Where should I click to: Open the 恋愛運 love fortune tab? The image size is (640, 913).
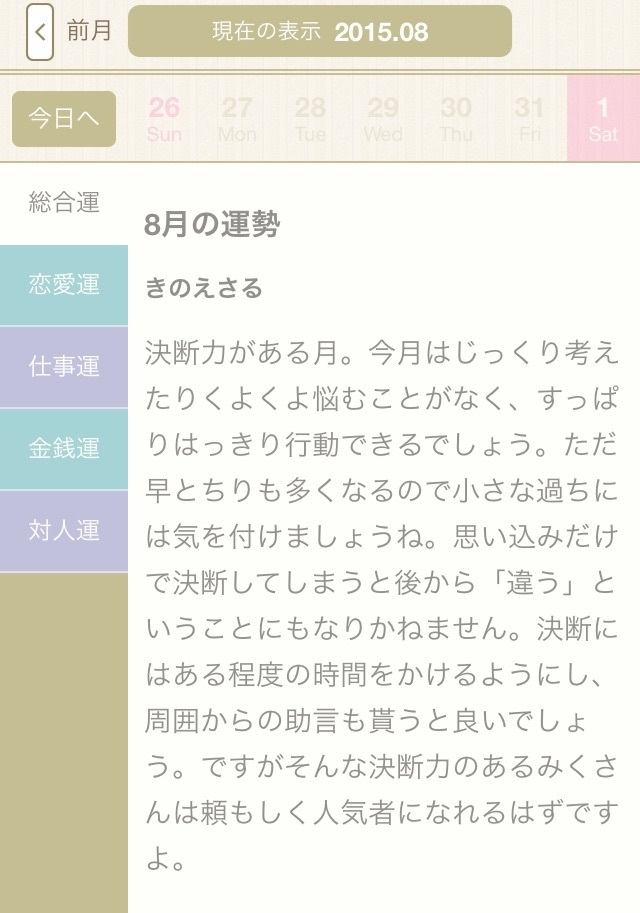[x=64, y=285]
